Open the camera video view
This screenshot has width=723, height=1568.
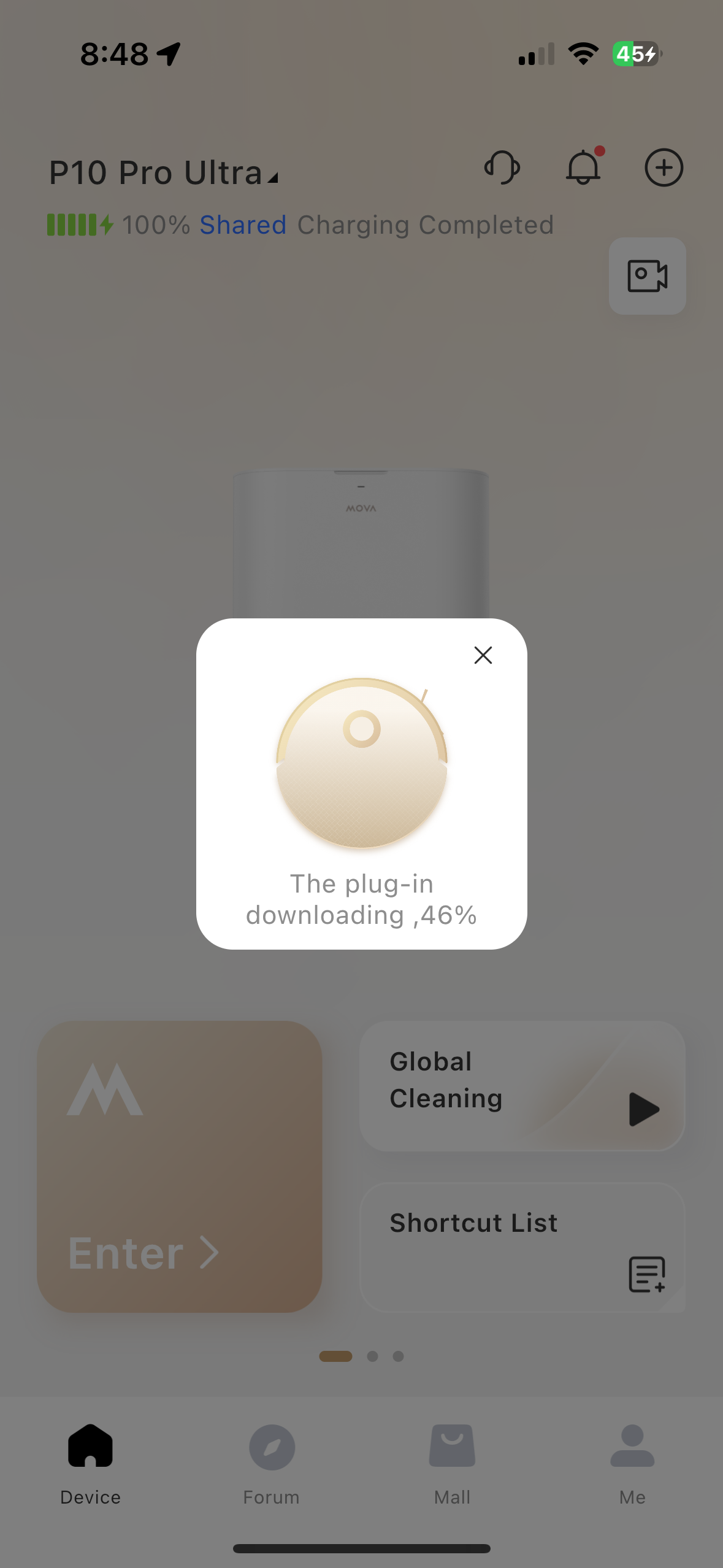click(x=647, y=276)
